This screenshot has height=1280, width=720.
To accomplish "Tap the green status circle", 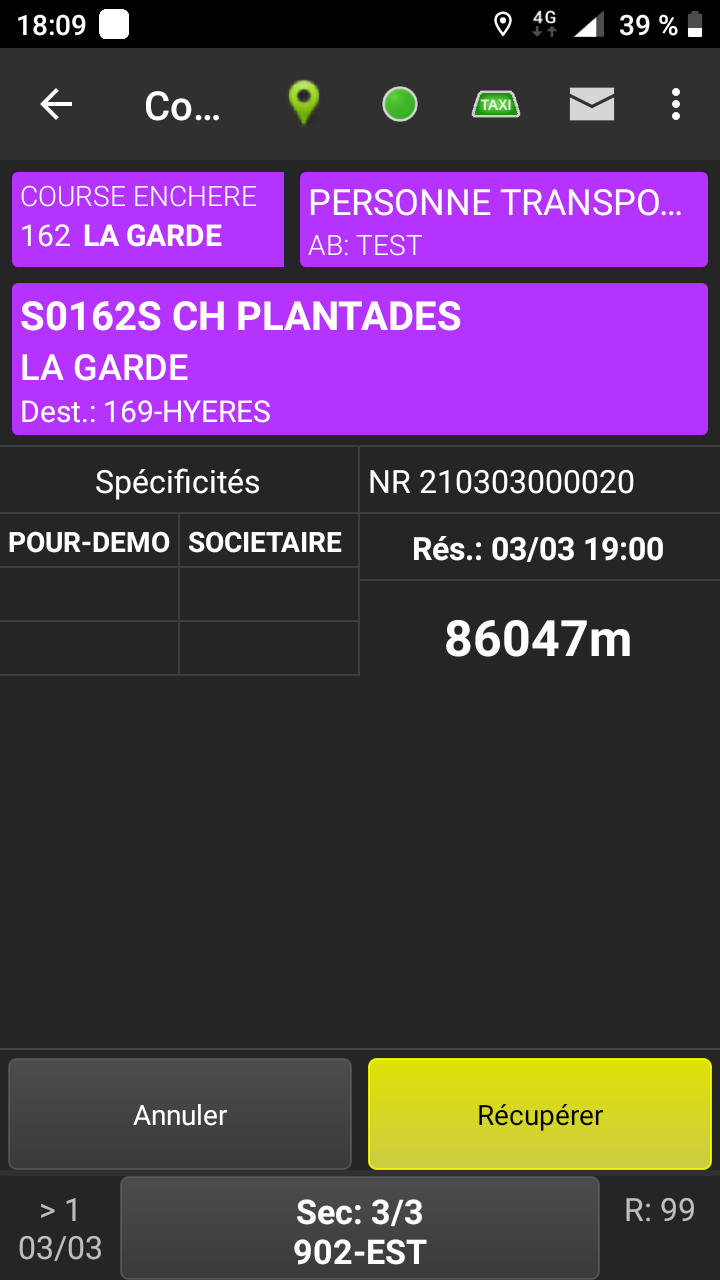I will tap(400, 104).
